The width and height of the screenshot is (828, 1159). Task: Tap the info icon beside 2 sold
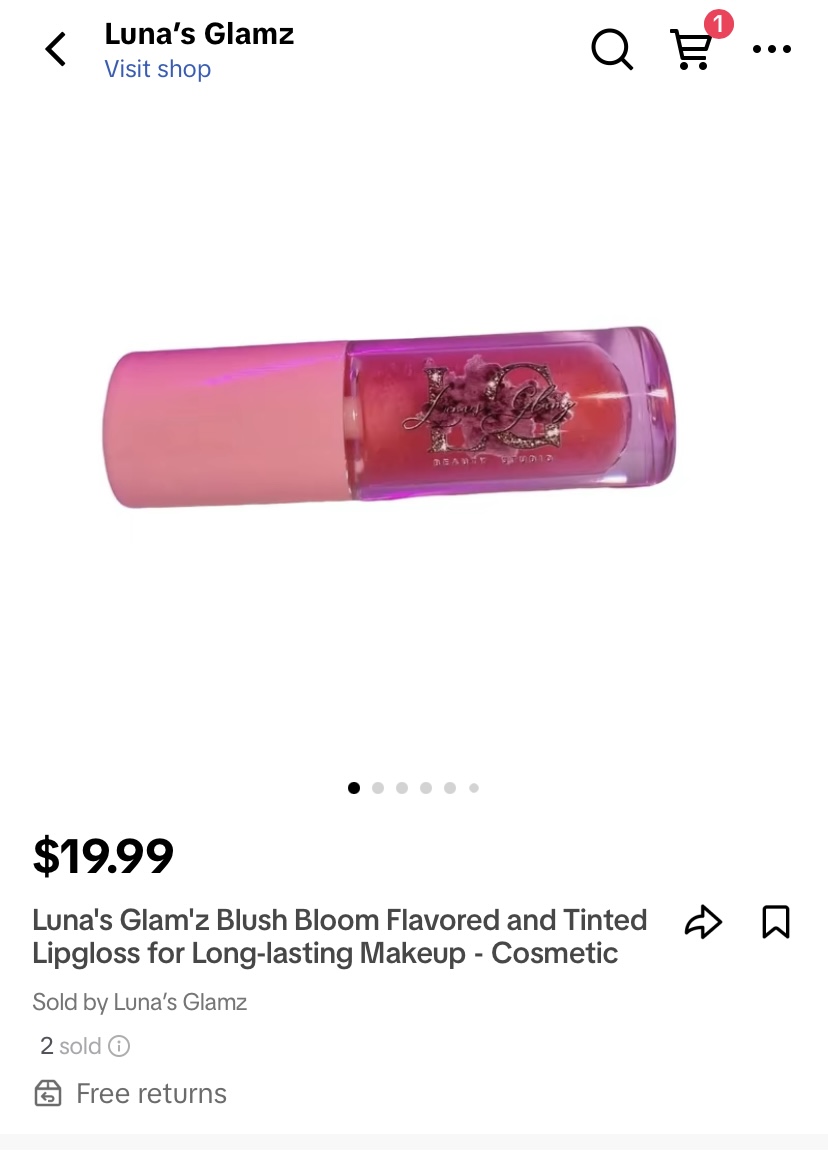(119, 1047)
